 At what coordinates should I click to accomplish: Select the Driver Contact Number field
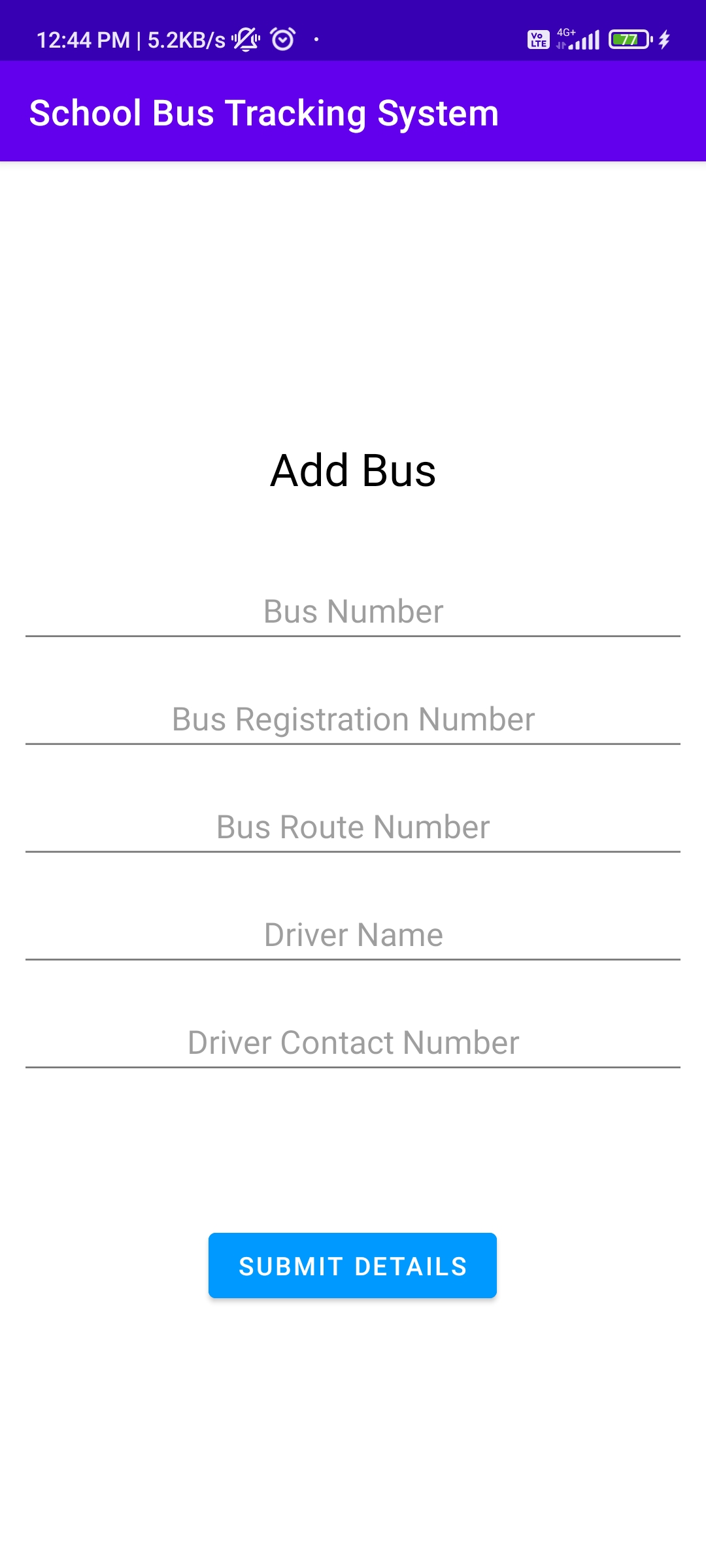[353, 1042]
